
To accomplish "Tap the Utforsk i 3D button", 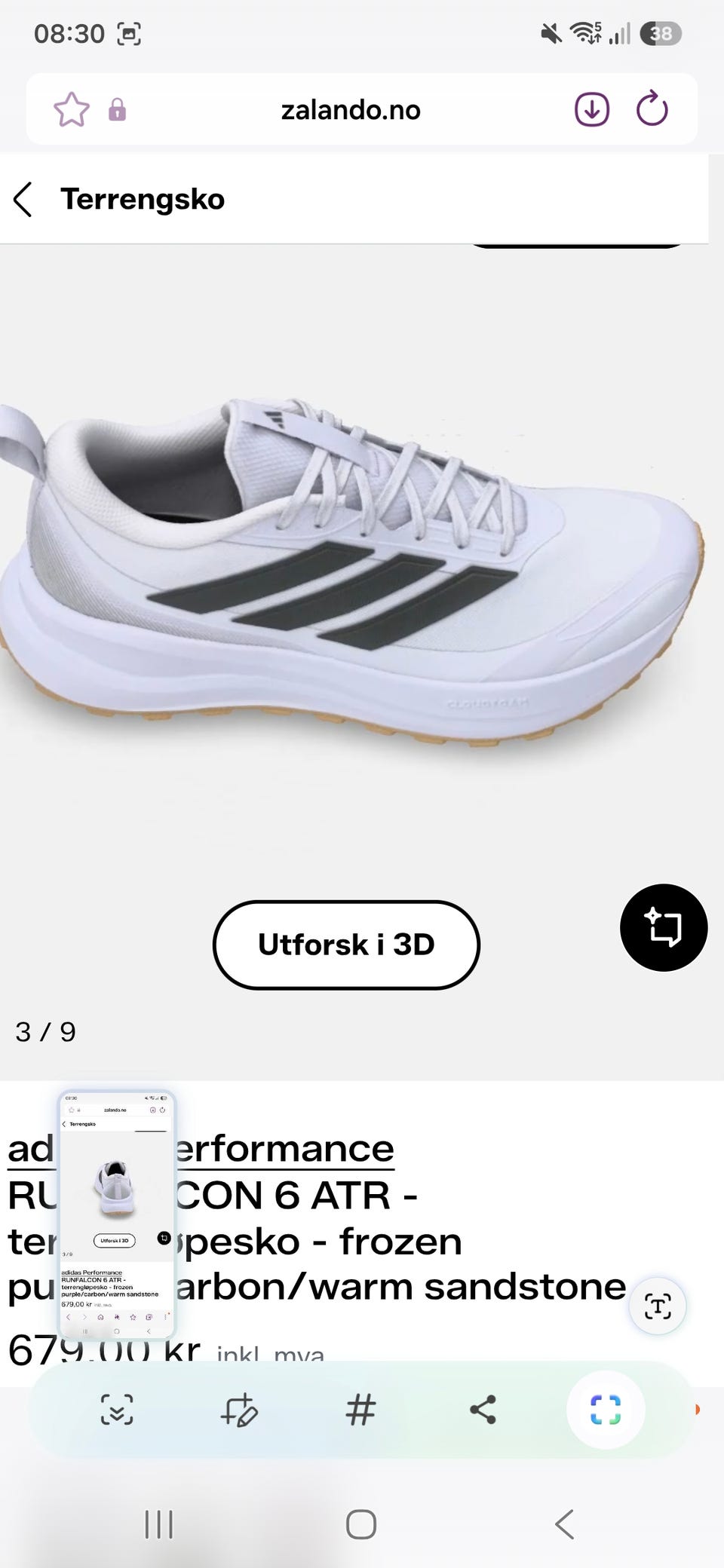I will click(x=346, y=945).
